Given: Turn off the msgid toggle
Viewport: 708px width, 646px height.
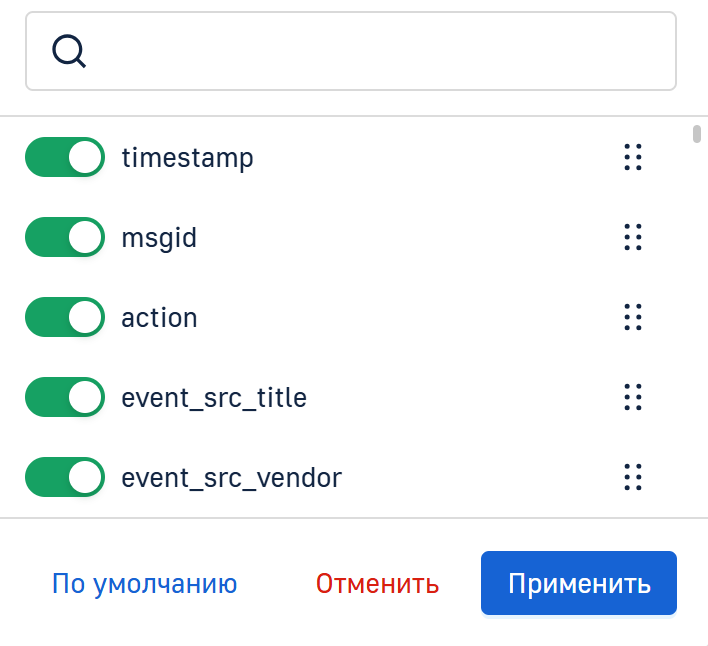Looking at the screenshot, I should coord(65,237).
